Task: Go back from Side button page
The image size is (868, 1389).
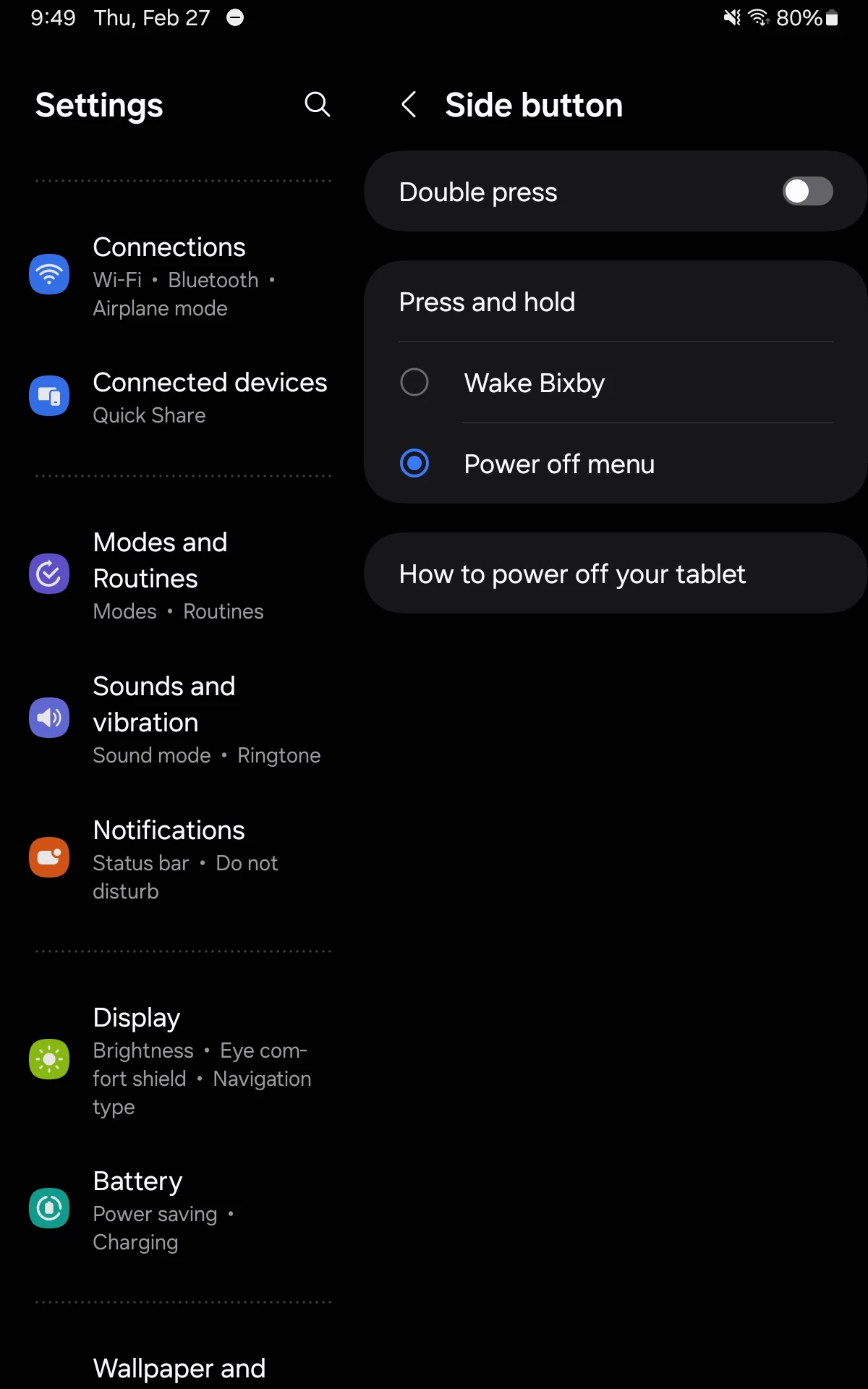Action: [x=409, y=105]
